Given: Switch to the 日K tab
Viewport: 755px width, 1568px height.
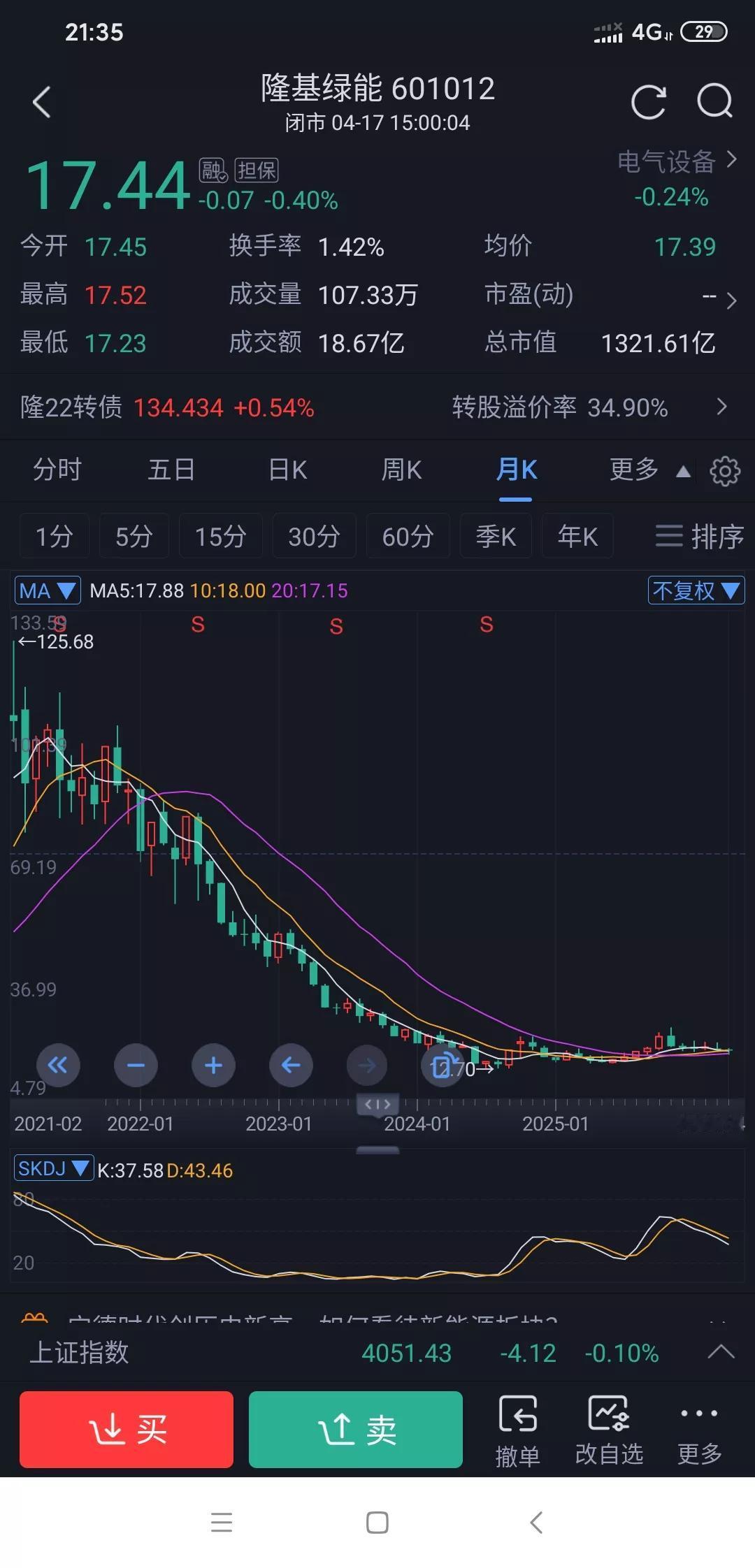Looking at the screenshot, I should click(x=286, y=470).
